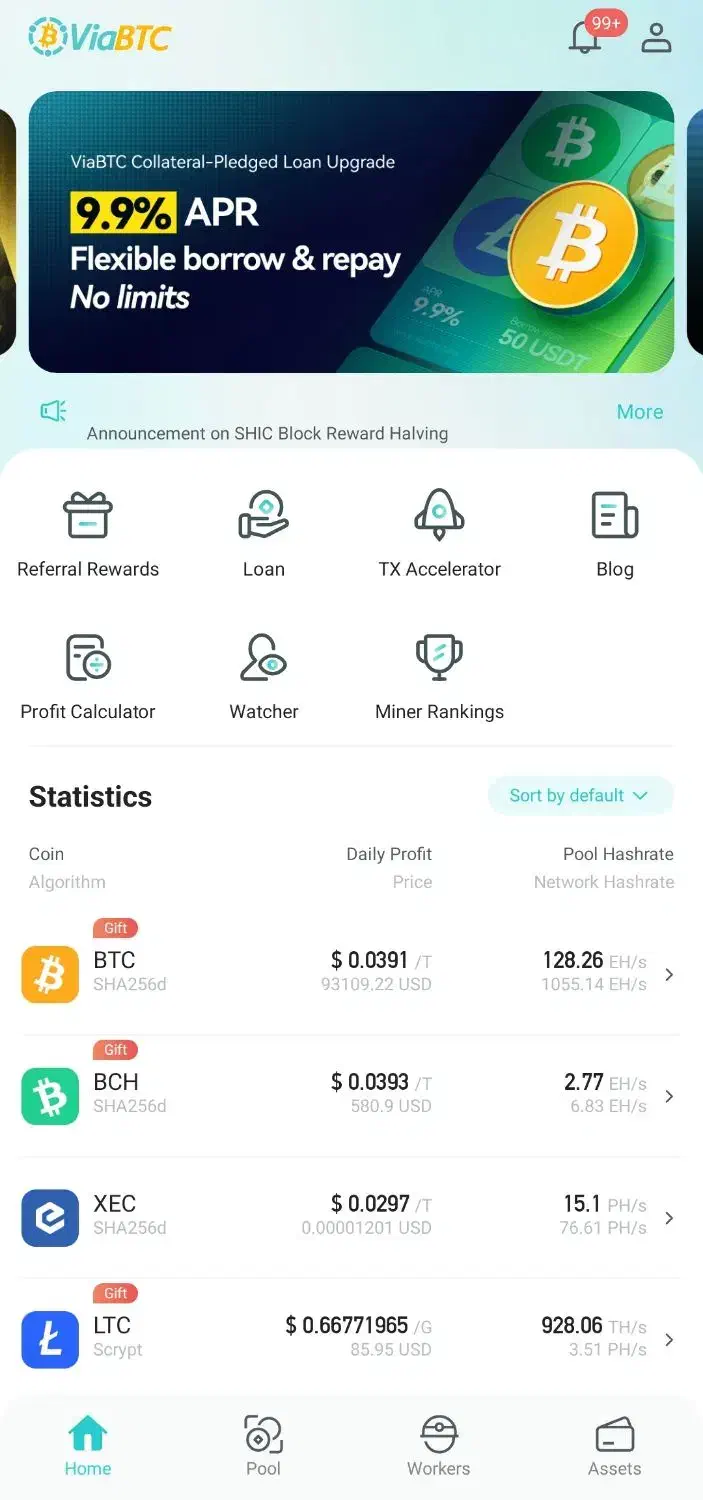Read the SHIC Block Reward Halving announcement
This screenshot has width=703, height=1500.
click(267, 434)
